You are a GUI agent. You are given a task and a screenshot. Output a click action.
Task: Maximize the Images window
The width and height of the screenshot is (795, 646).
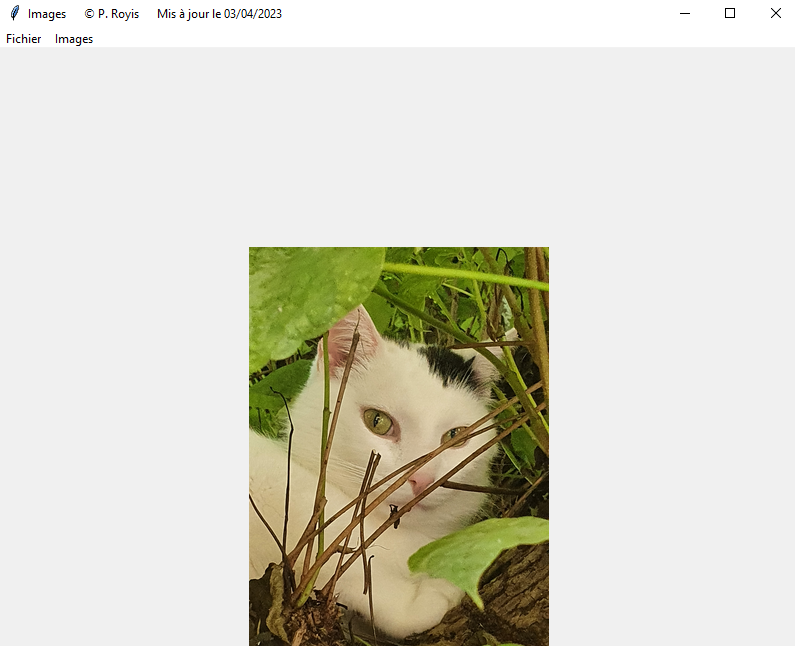tap(730, 13)
